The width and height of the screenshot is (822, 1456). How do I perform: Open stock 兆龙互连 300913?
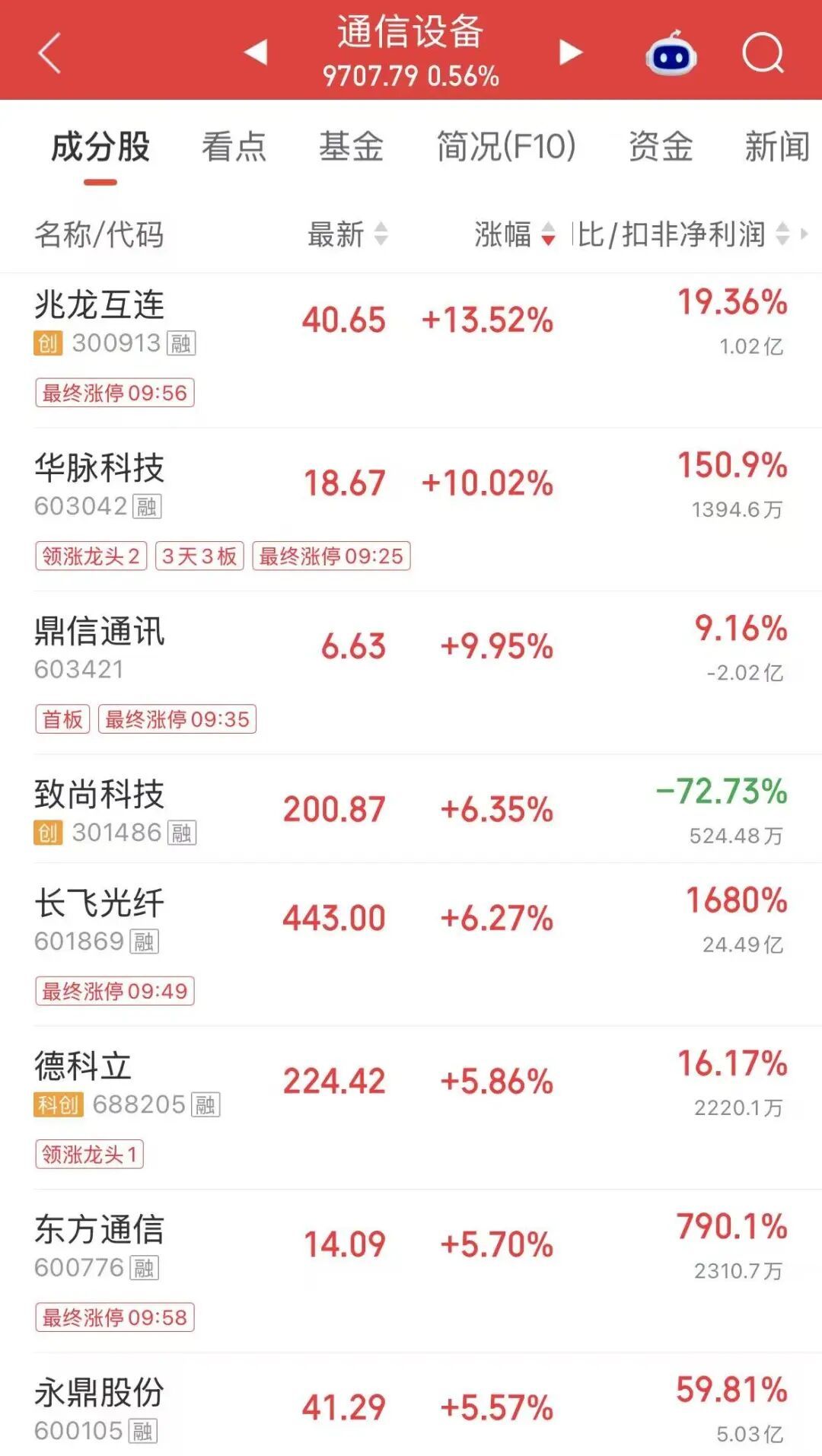point(411,350)
